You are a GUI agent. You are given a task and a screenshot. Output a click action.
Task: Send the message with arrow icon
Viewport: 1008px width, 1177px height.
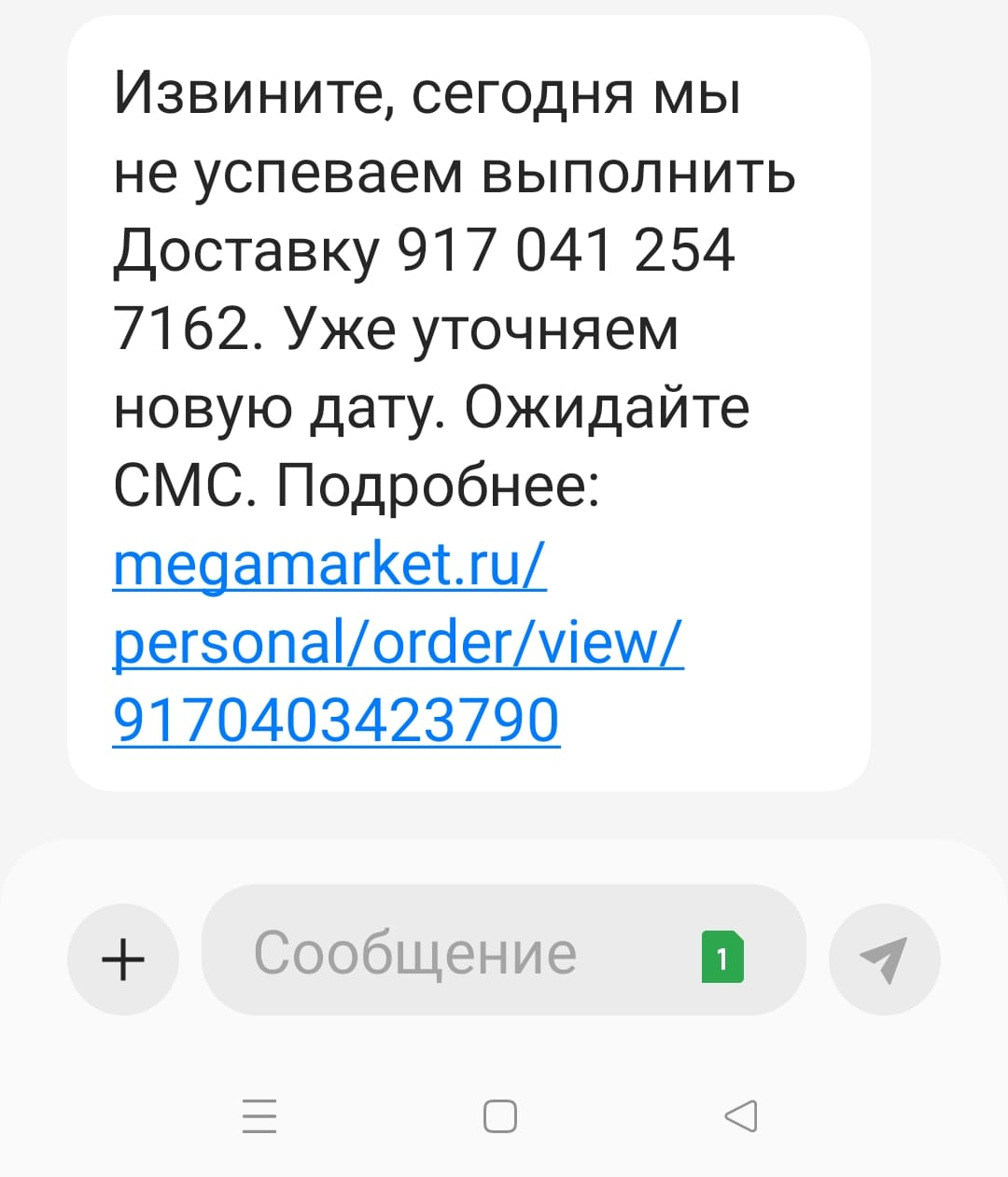pos(883,959)
